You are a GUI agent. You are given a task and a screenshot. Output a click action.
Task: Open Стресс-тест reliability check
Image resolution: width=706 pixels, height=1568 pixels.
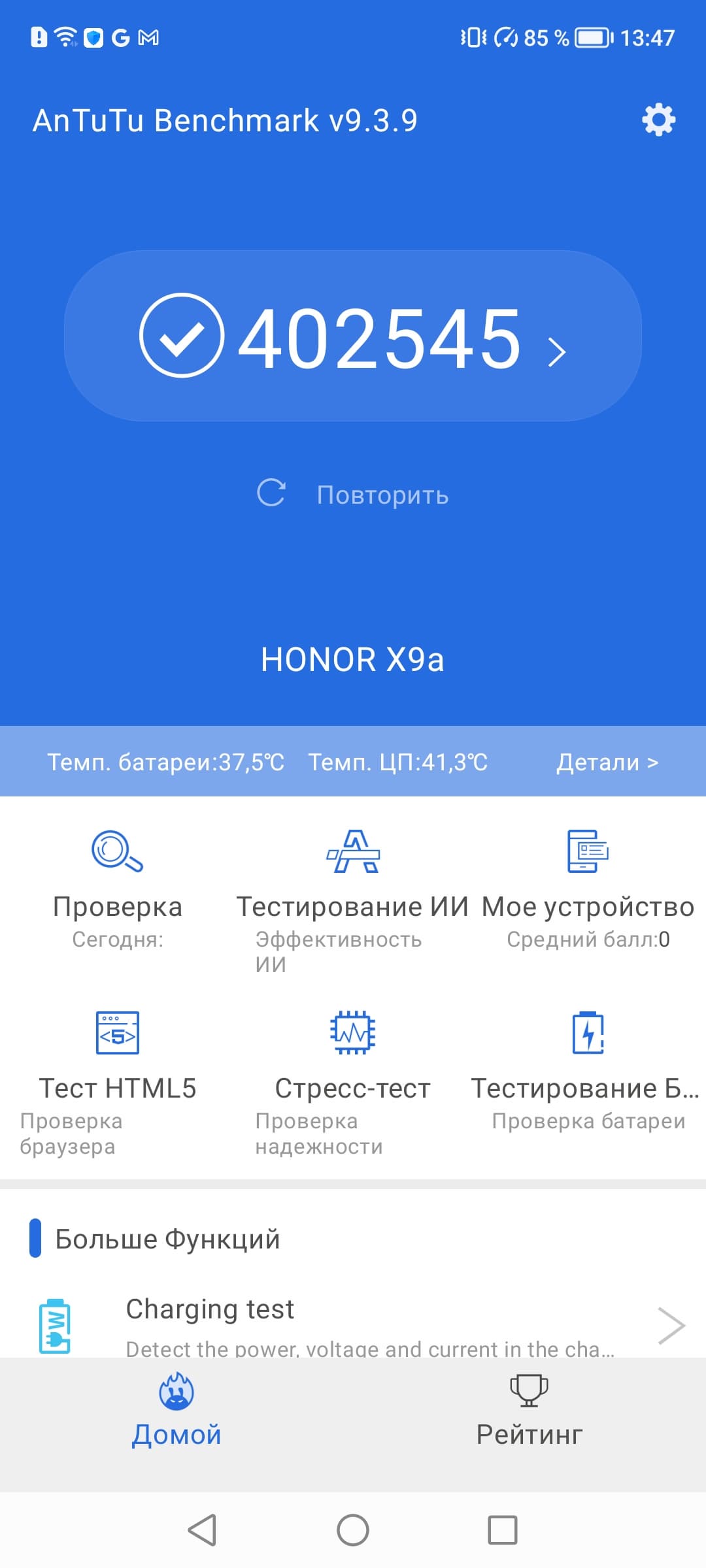353,1071
